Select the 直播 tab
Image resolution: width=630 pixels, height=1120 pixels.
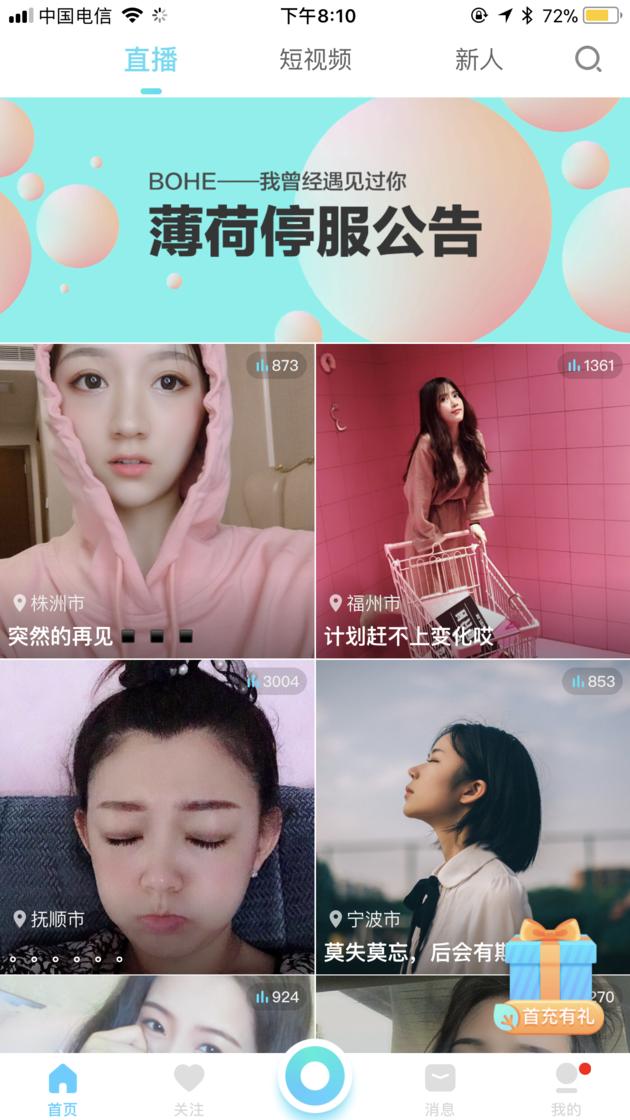[x=151, y=60]
